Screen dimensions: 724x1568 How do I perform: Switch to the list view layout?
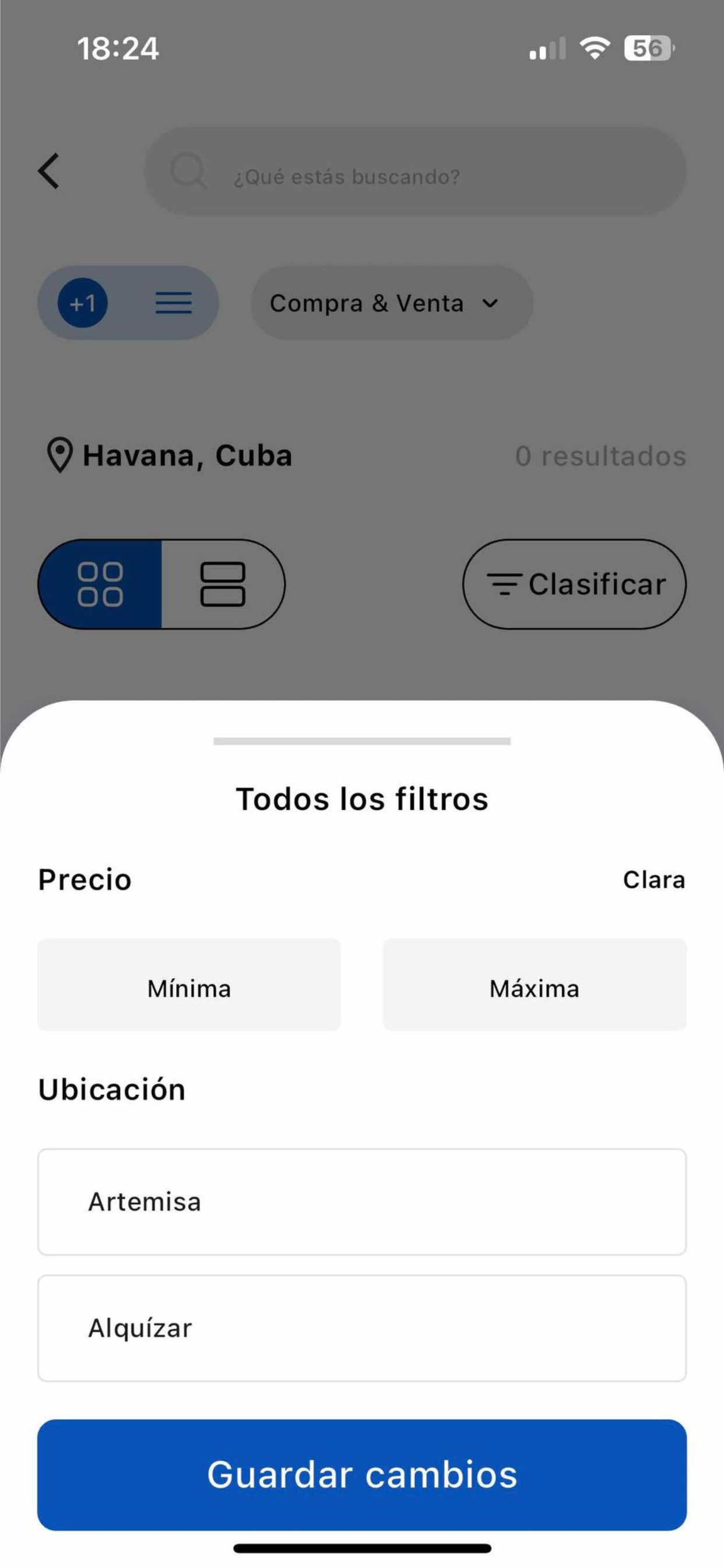click(223, 584)
